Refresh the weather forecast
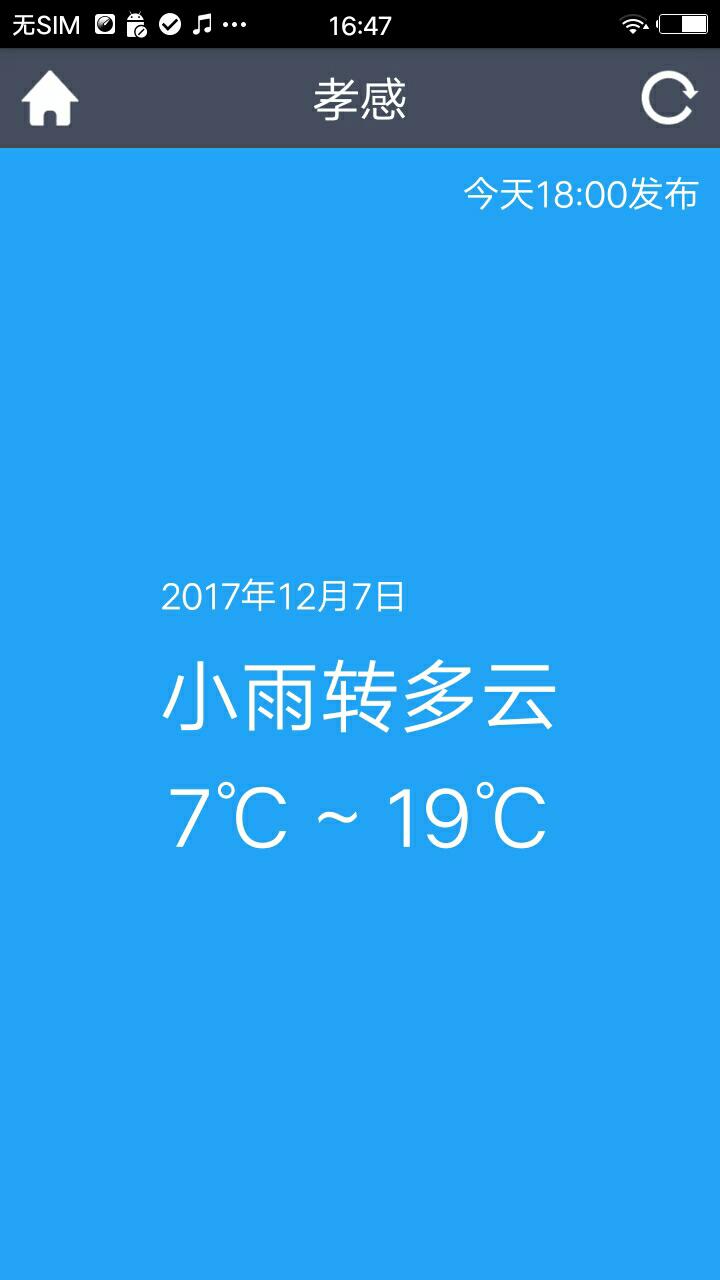This screenshot has height=1280, width=720. (668, 99)
